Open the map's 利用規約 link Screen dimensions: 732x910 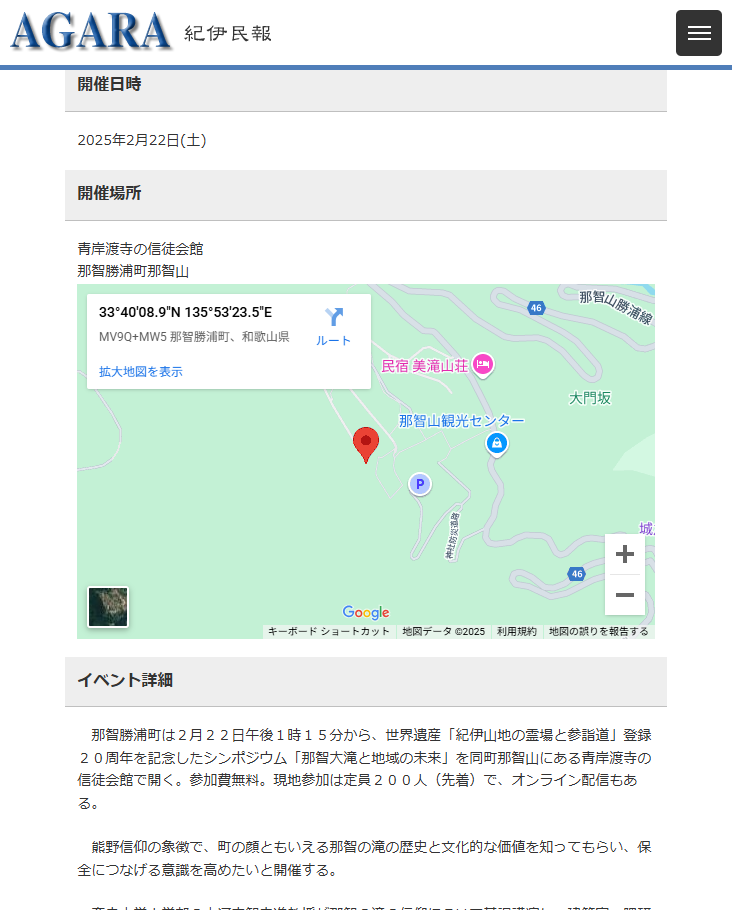click(x=516, y=632)
